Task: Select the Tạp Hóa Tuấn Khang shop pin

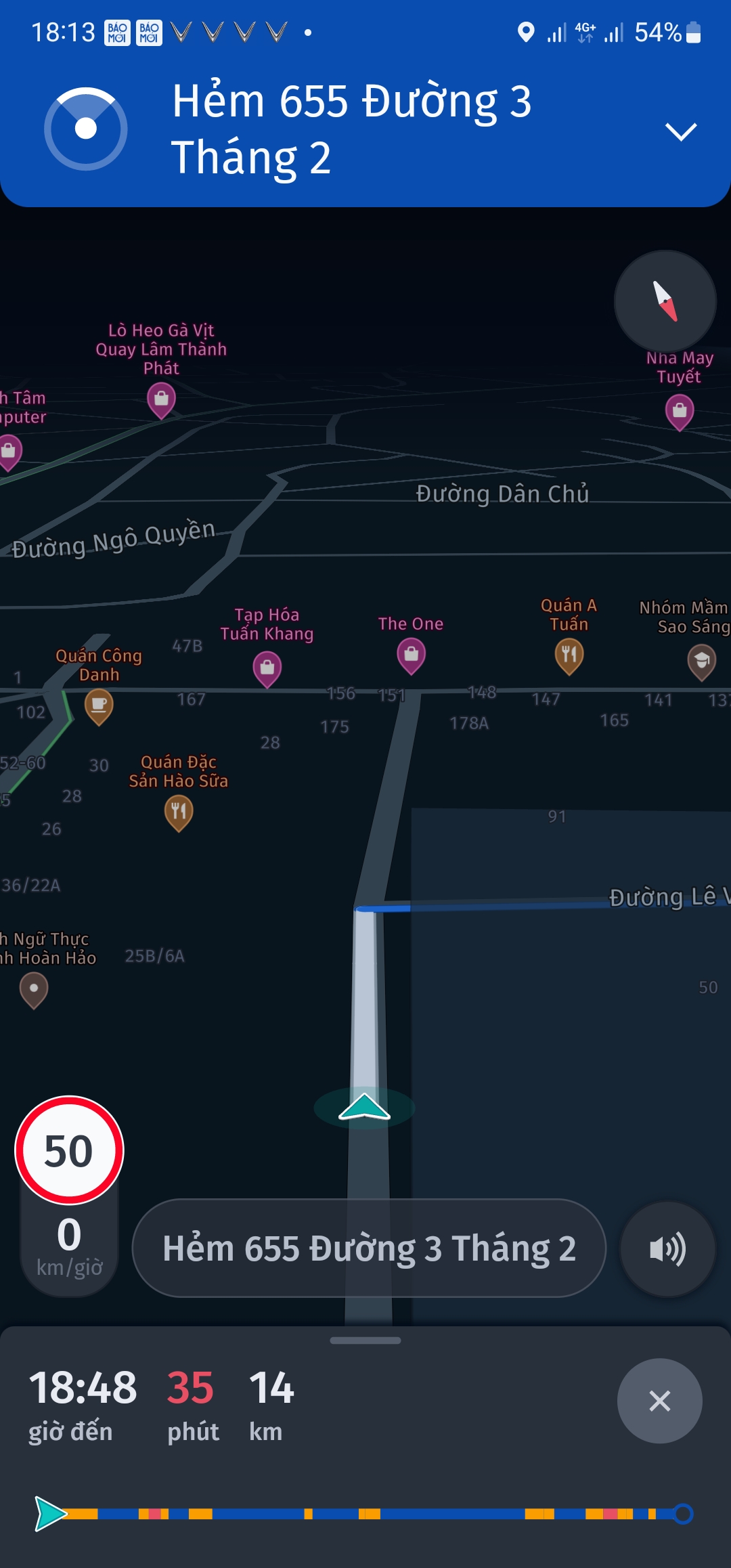Action: (267, 667)
